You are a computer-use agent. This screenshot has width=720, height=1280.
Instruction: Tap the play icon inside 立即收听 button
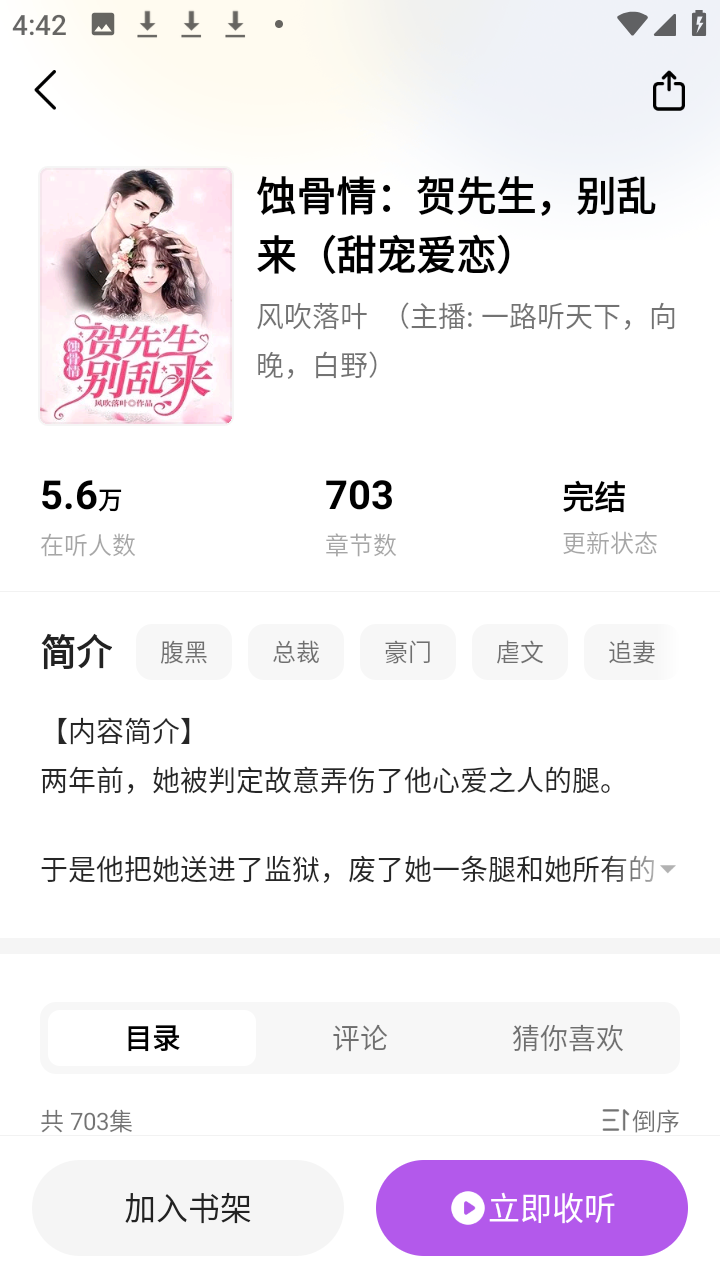coord(466,1208)
